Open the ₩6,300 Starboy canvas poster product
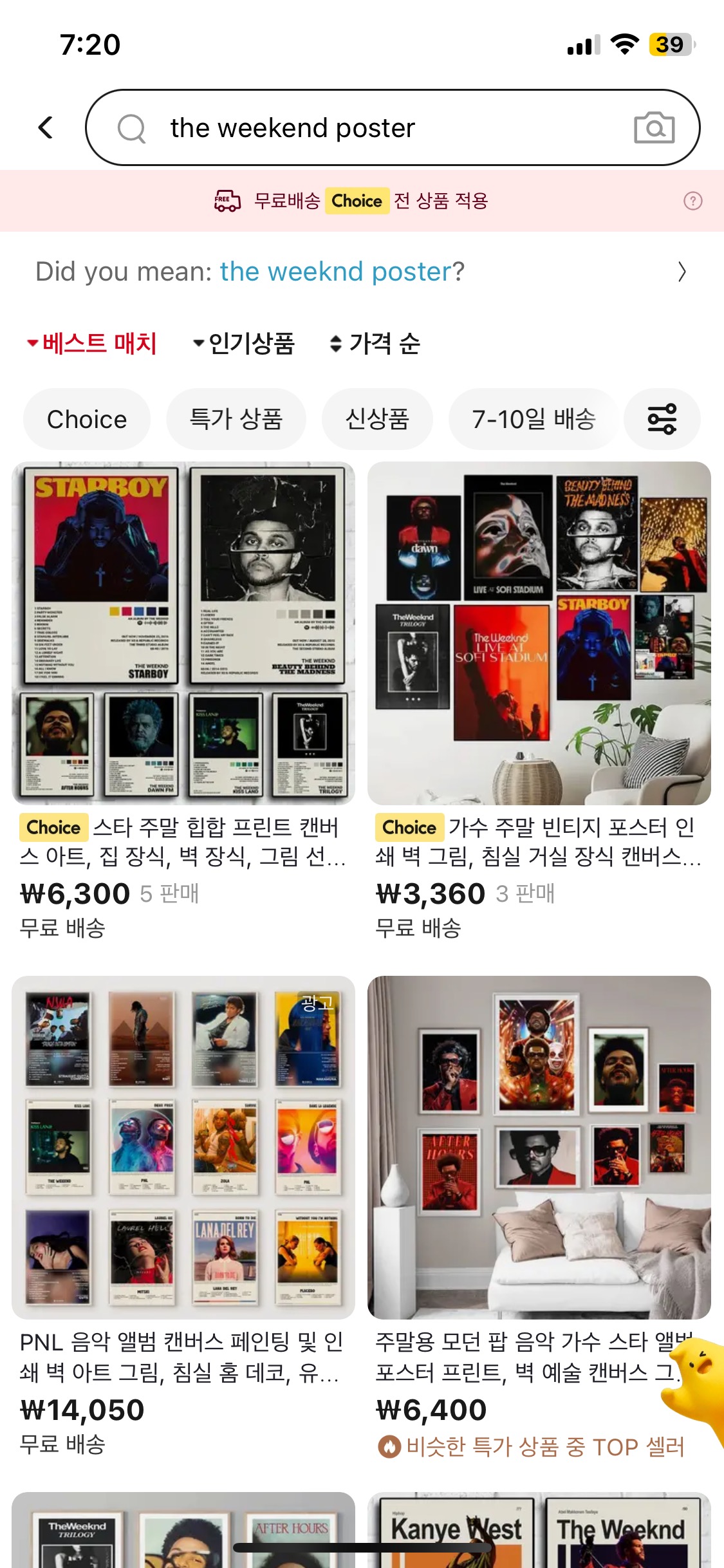Screen dimensions: 724x1568 tap(183, 633)
